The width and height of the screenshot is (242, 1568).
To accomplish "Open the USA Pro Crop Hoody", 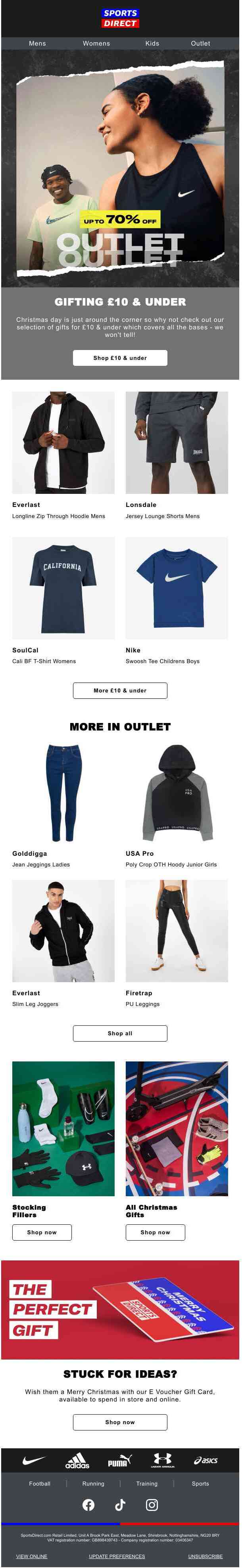I will 177,793.
